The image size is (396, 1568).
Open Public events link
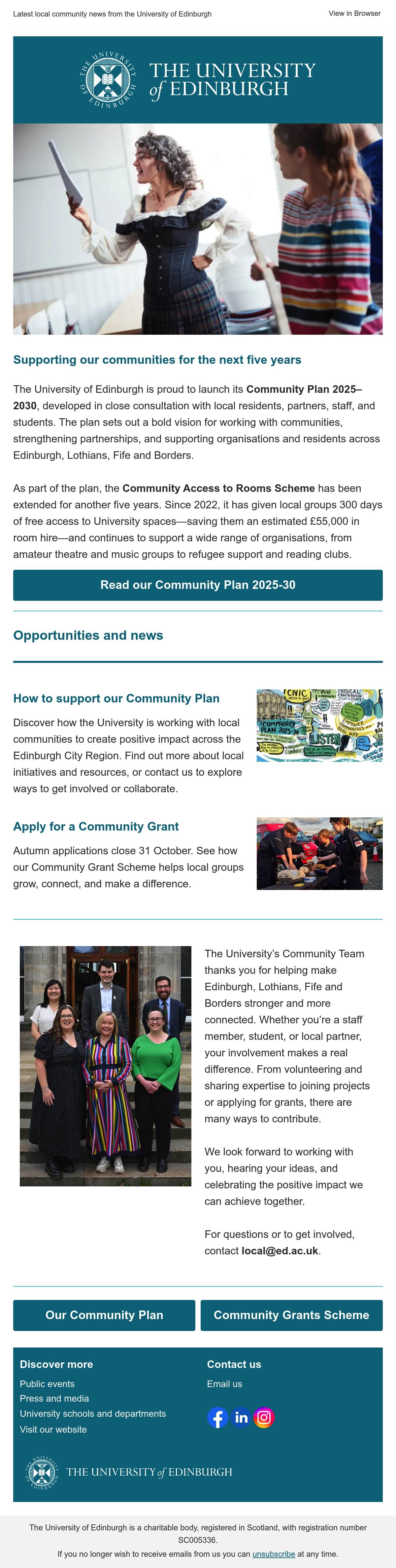click(x=48, y=1383)
